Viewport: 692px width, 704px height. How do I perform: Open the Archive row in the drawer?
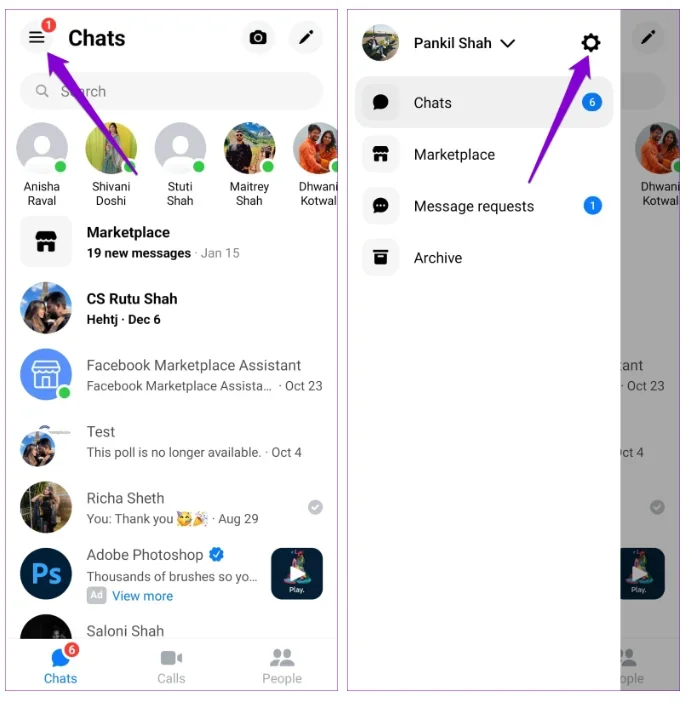click(438, 258)
